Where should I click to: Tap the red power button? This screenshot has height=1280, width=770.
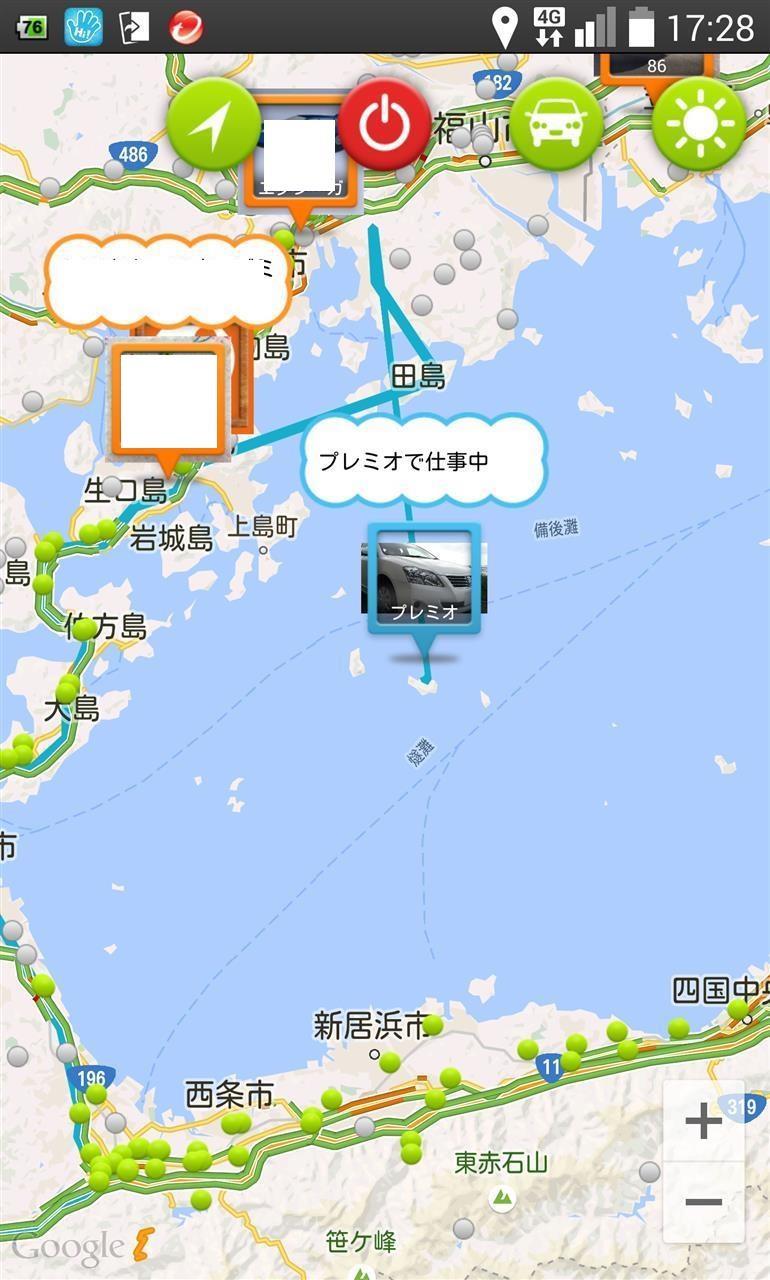(x=383, y=125)
